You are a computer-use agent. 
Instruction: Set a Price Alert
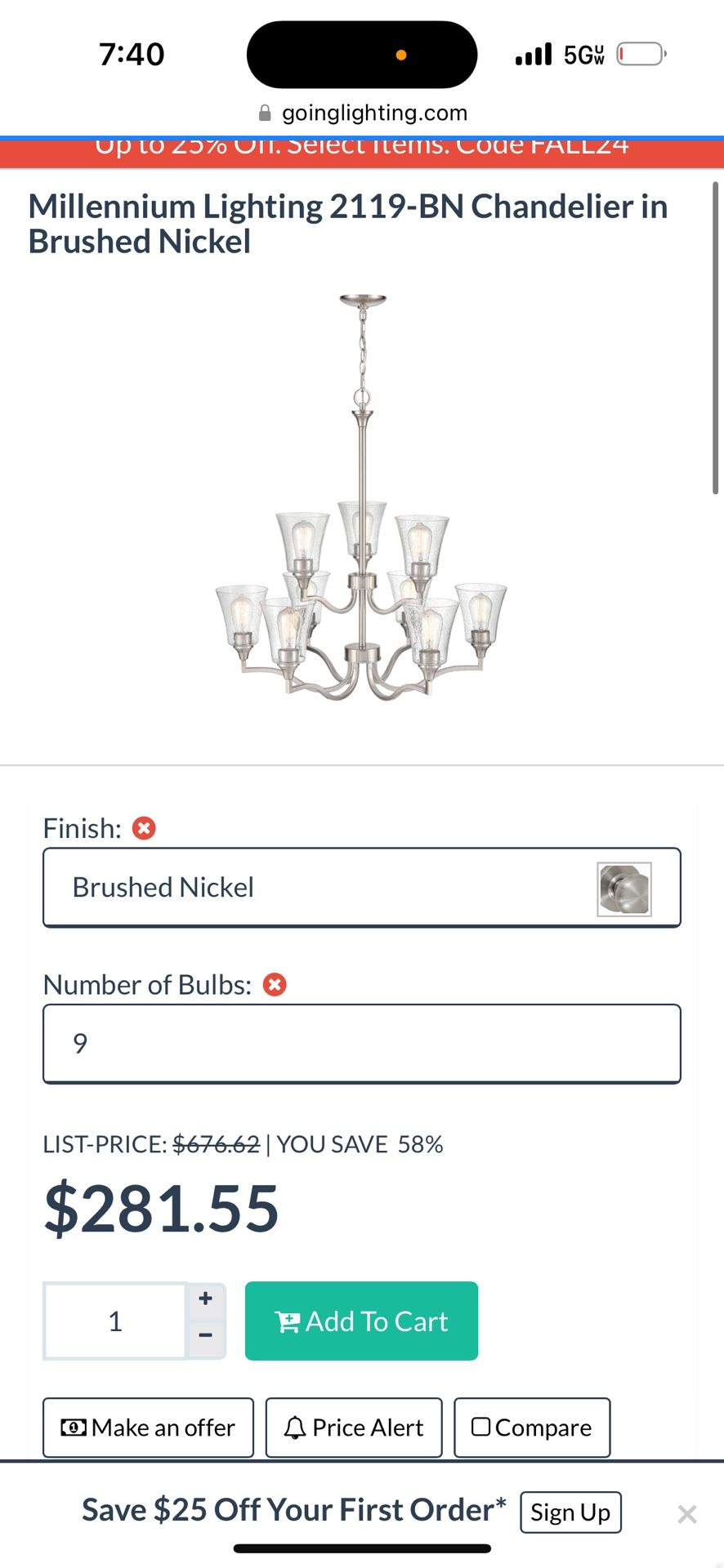(x=354, y=1428)
